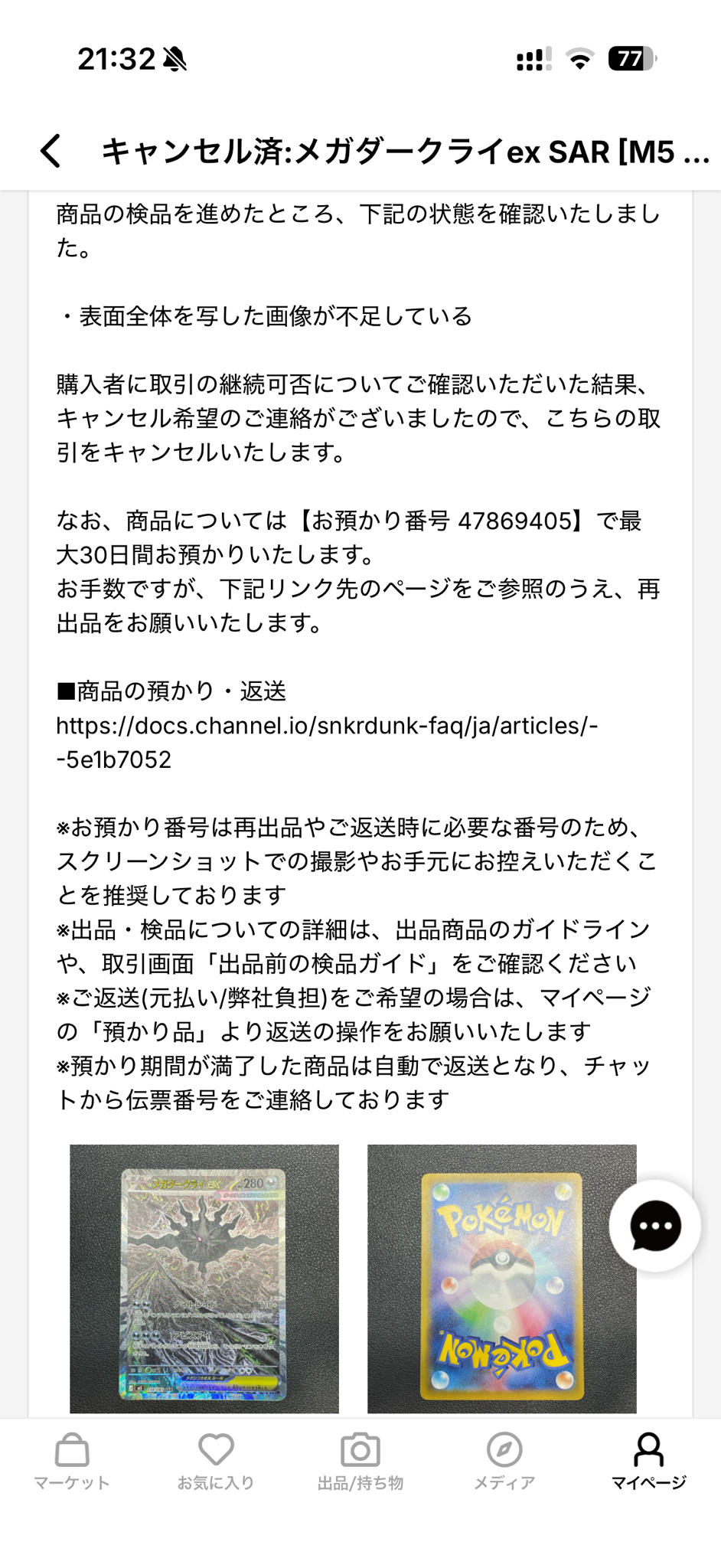The image size is (721, 1568).
Task: Select the マイページ tab
Action: click(649, 1462)
